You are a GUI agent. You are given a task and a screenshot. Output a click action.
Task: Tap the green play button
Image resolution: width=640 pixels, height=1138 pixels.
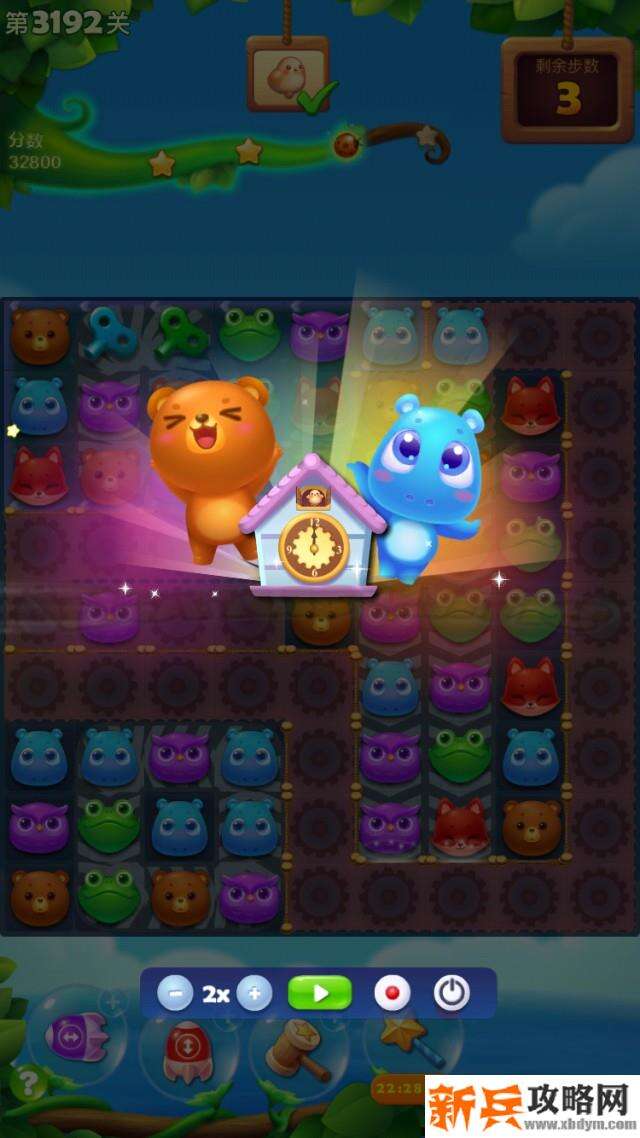(320, 993)
